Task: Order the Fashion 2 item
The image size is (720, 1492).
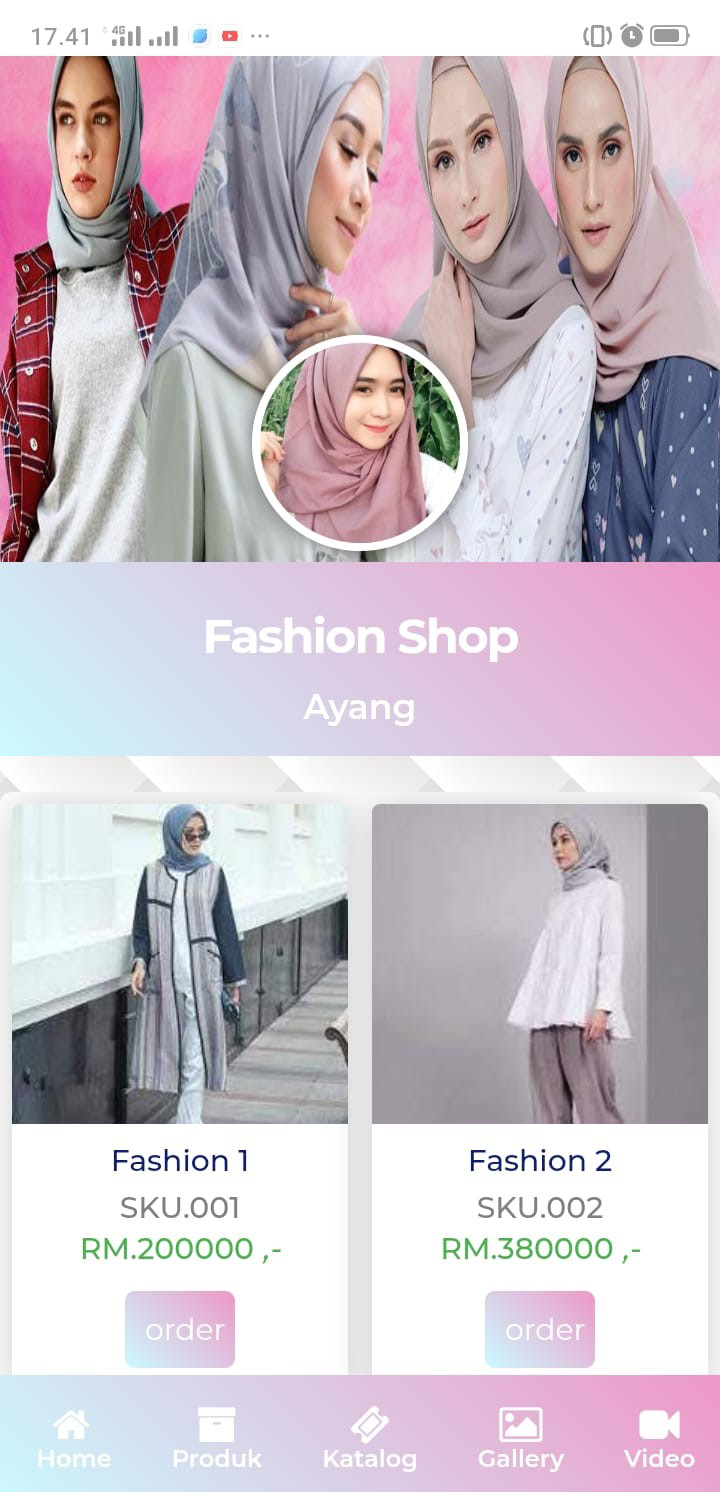Action: 540,1329
